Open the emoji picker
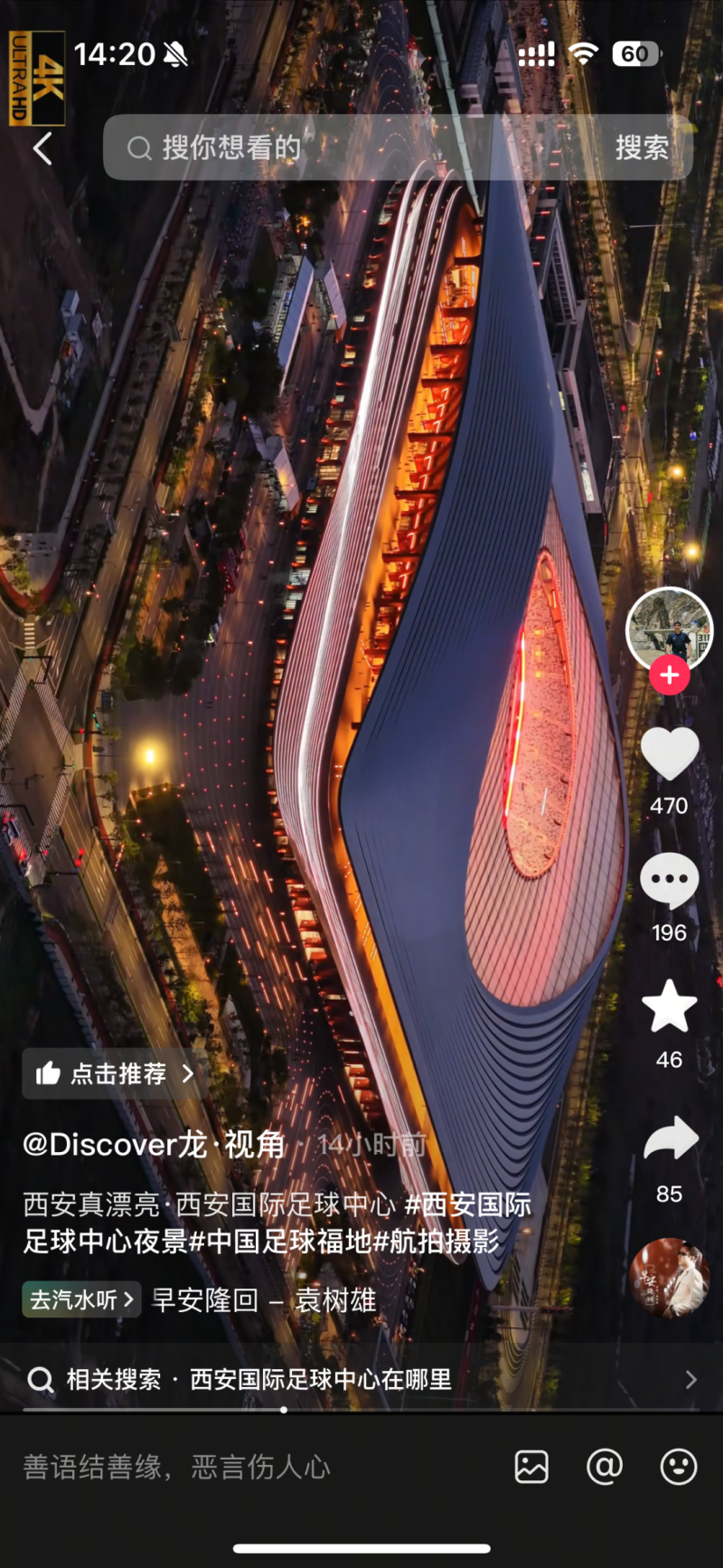Image resolution: width=723 pixels, height=1568 pixels. [678, 1467]
